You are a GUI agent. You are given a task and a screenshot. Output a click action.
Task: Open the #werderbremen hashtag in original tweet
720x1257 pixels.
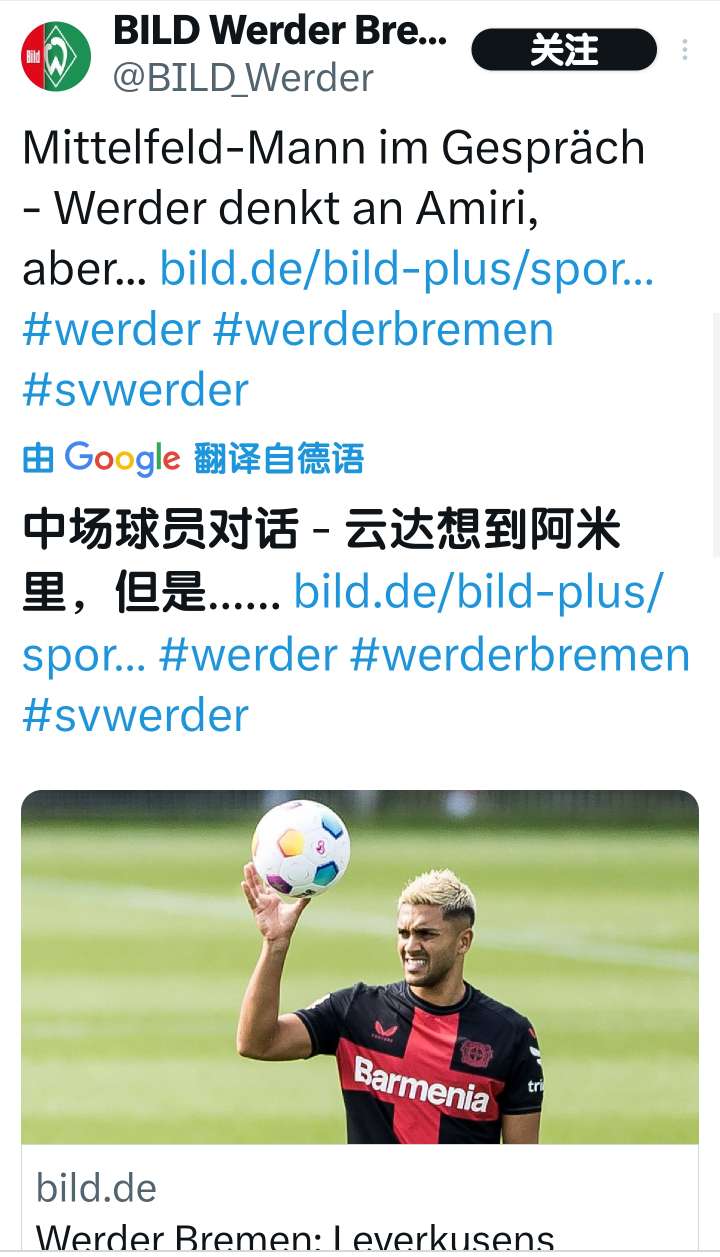(x=383, y=329)
